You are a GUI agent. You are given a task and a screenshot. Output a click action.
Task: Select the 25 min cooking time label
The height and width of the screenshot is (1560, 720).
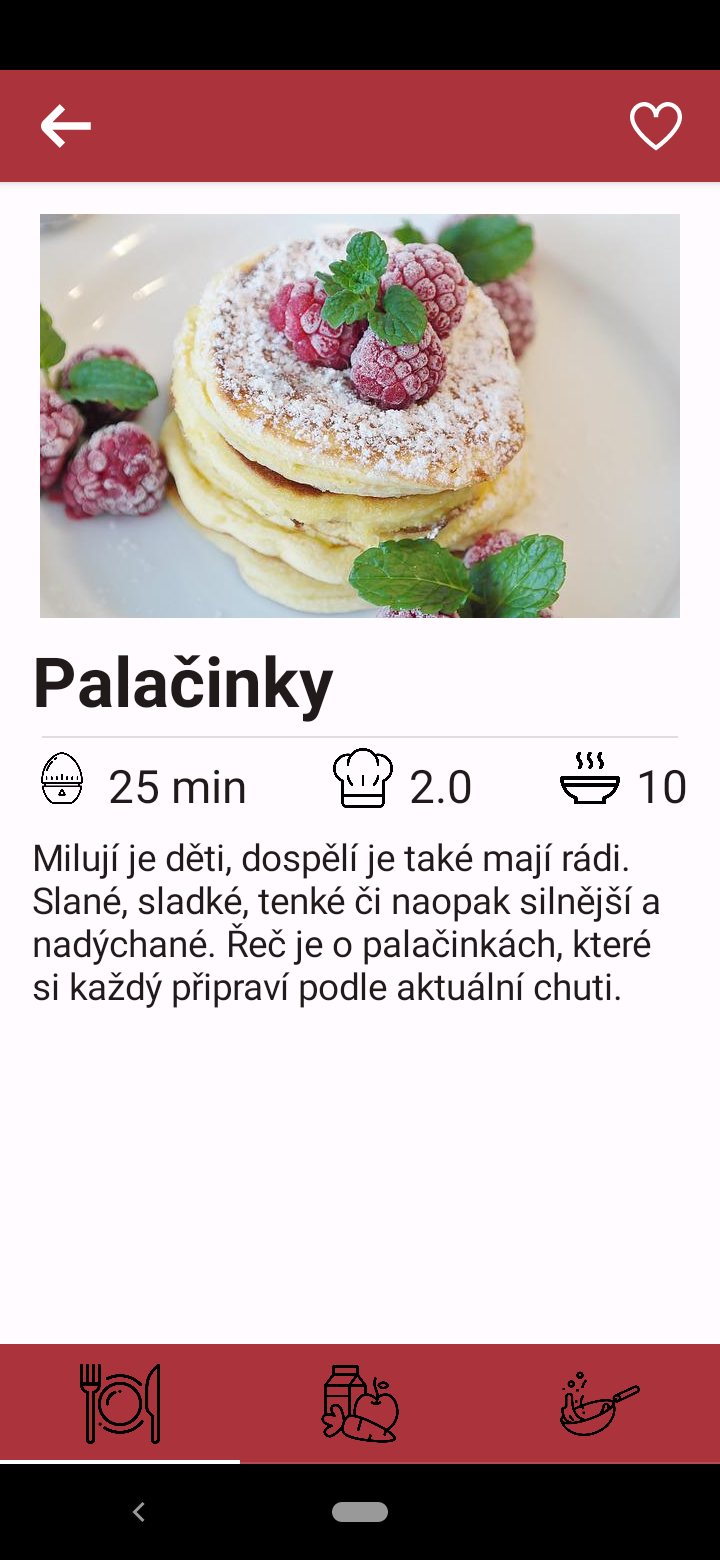point(177,786)
